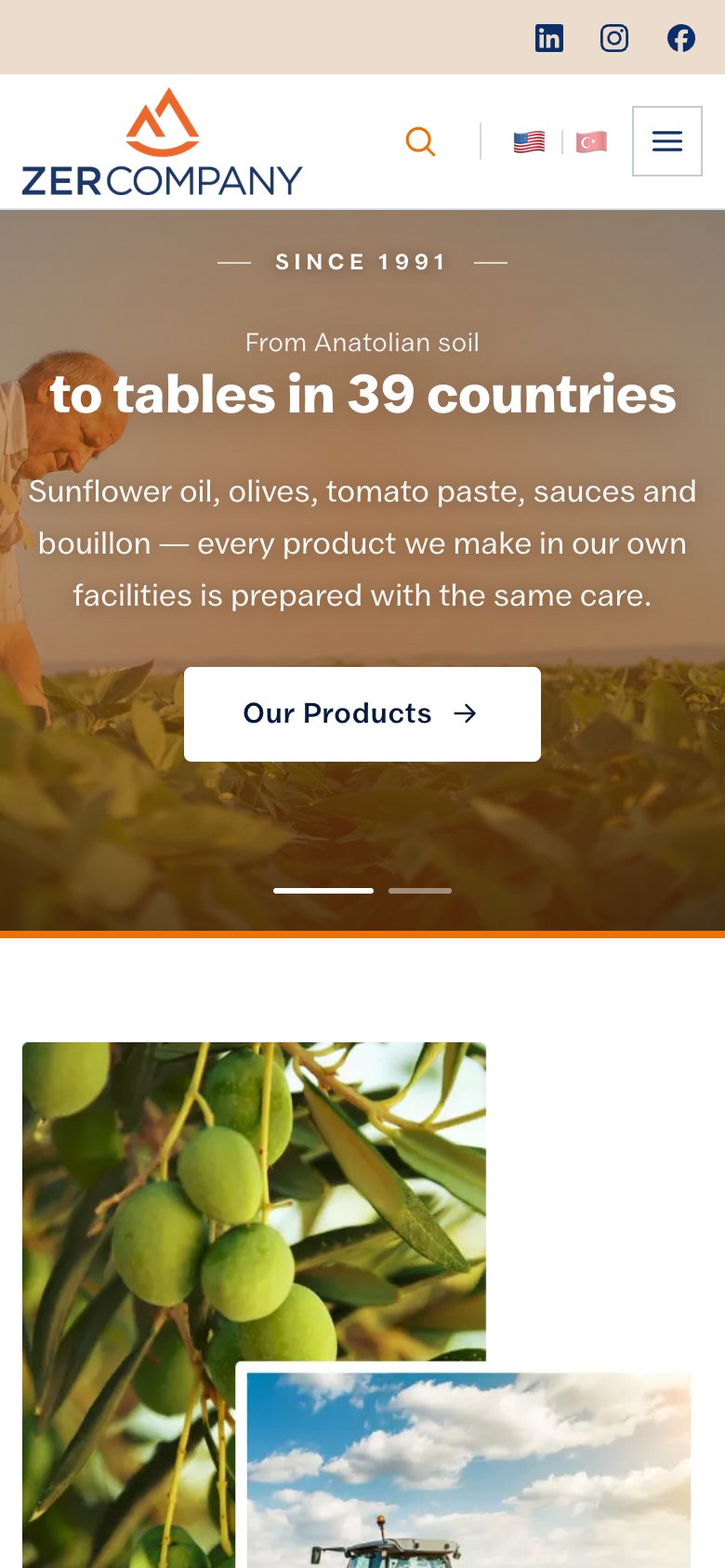The height and width of the screenshot is (1568, 725).
Task: Select the first slide indicator
Action: (x=323, y=891)
